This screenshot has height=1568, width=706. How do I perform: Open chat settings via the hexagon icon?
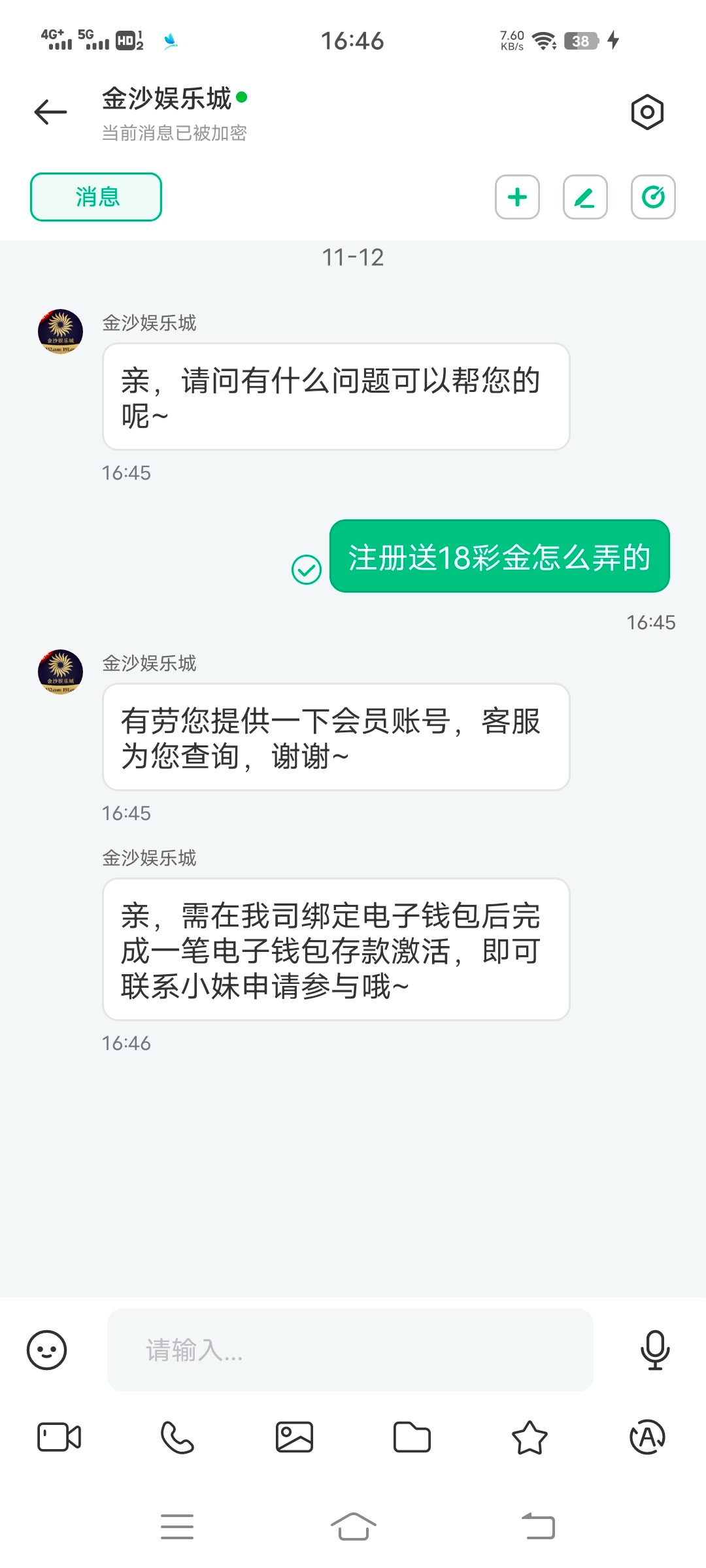click(647, 112)
